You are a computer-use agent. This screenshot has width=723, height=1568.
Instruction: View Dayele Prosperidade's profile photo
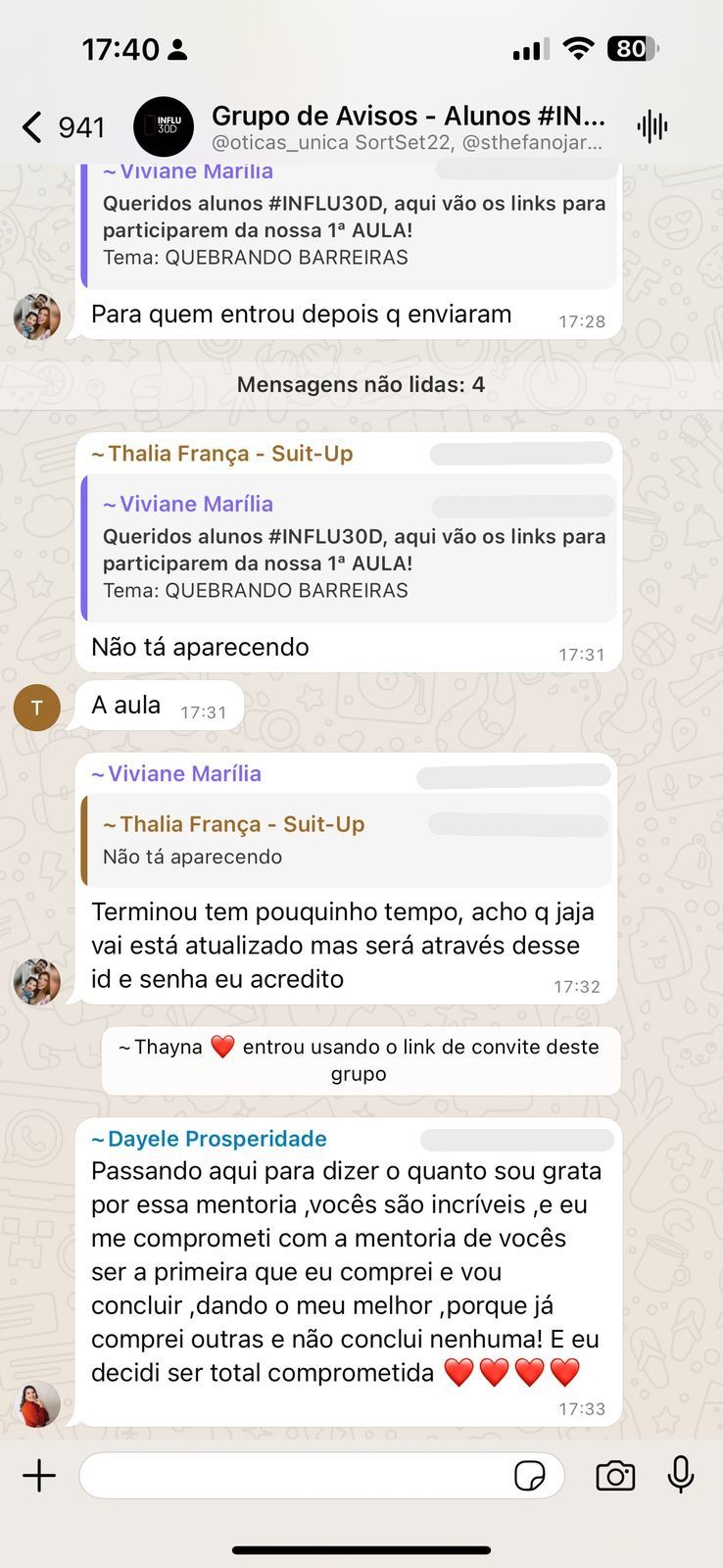[37, 1403]
